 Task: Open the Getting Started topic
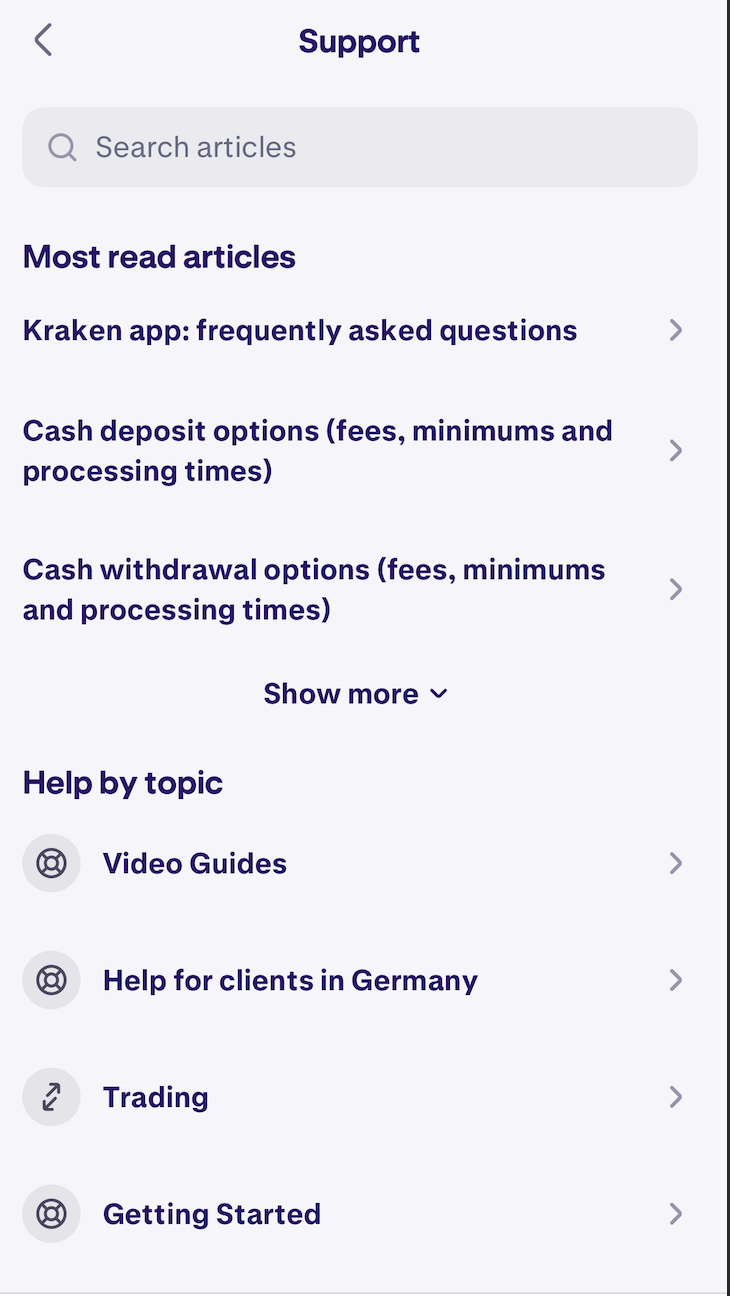click(x=212, y=1215)
